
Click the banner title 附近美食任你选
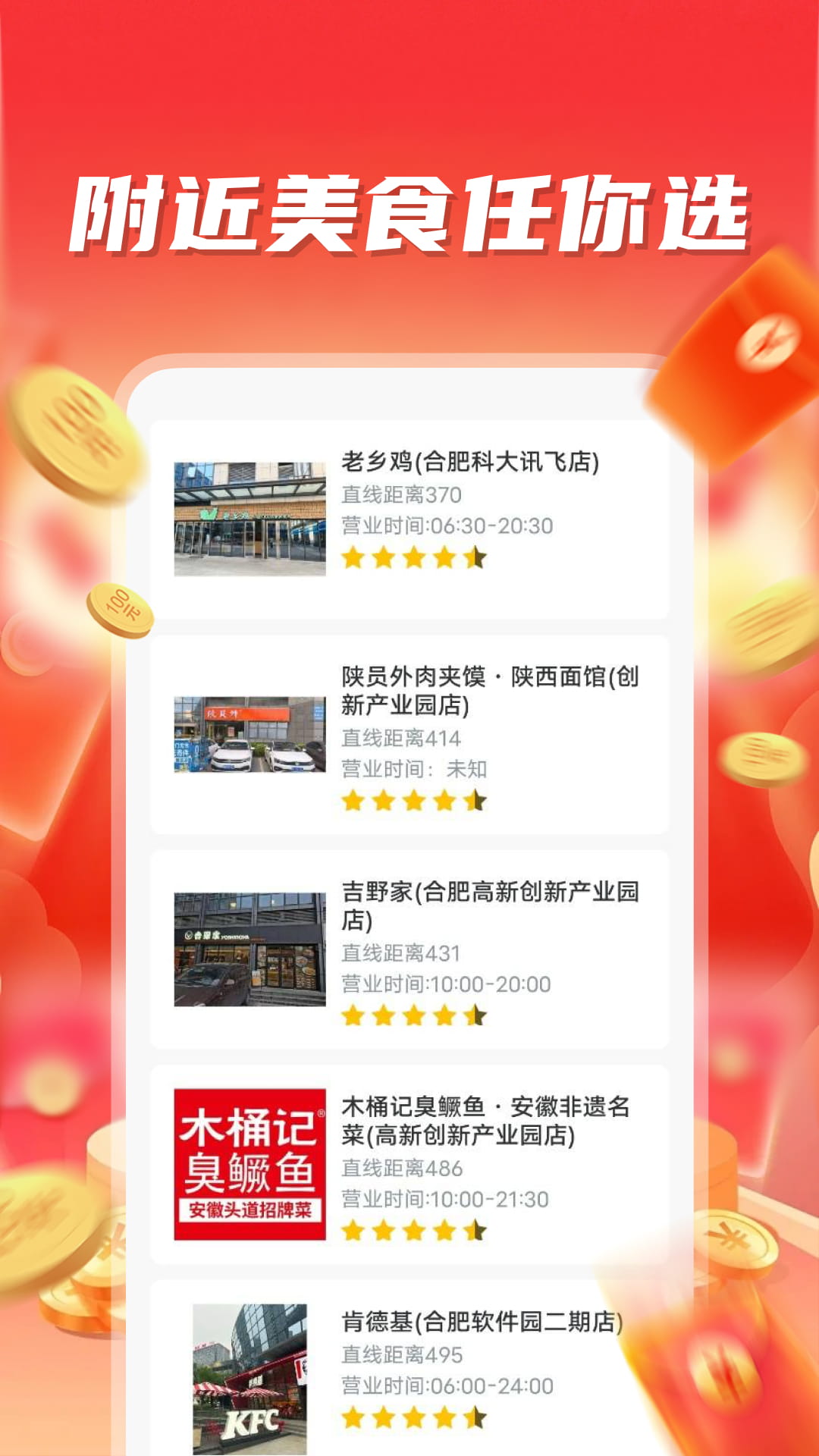409,210
